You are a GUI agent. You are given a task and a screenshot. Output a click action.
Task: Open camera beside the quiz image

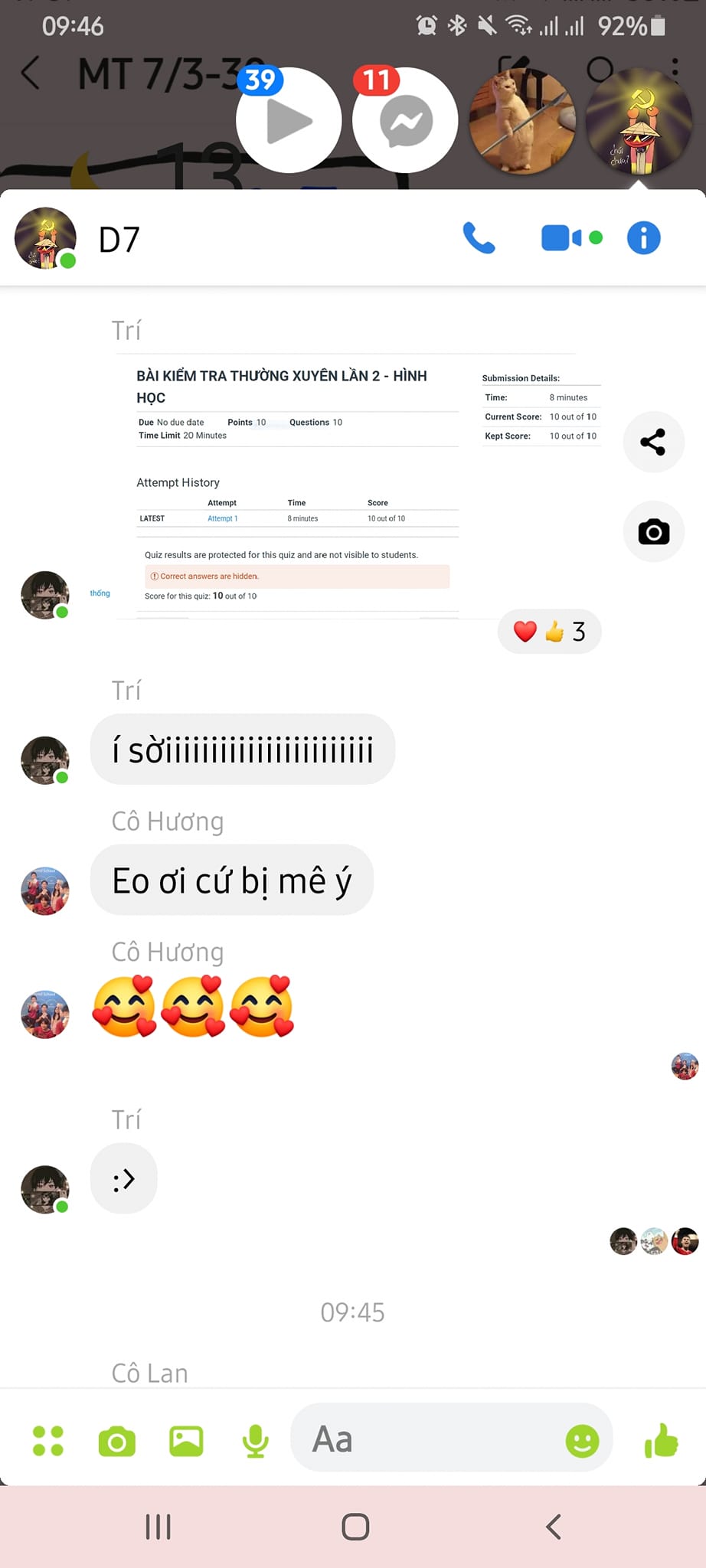[x=652, y=531]
